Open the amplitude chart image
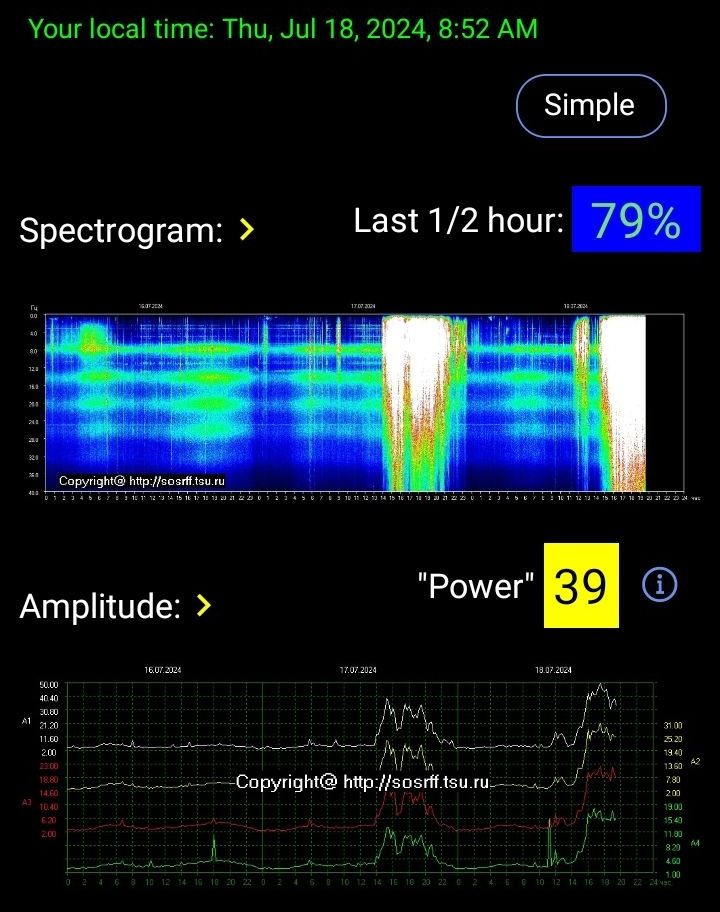The image size is (720, 912). 360,776
